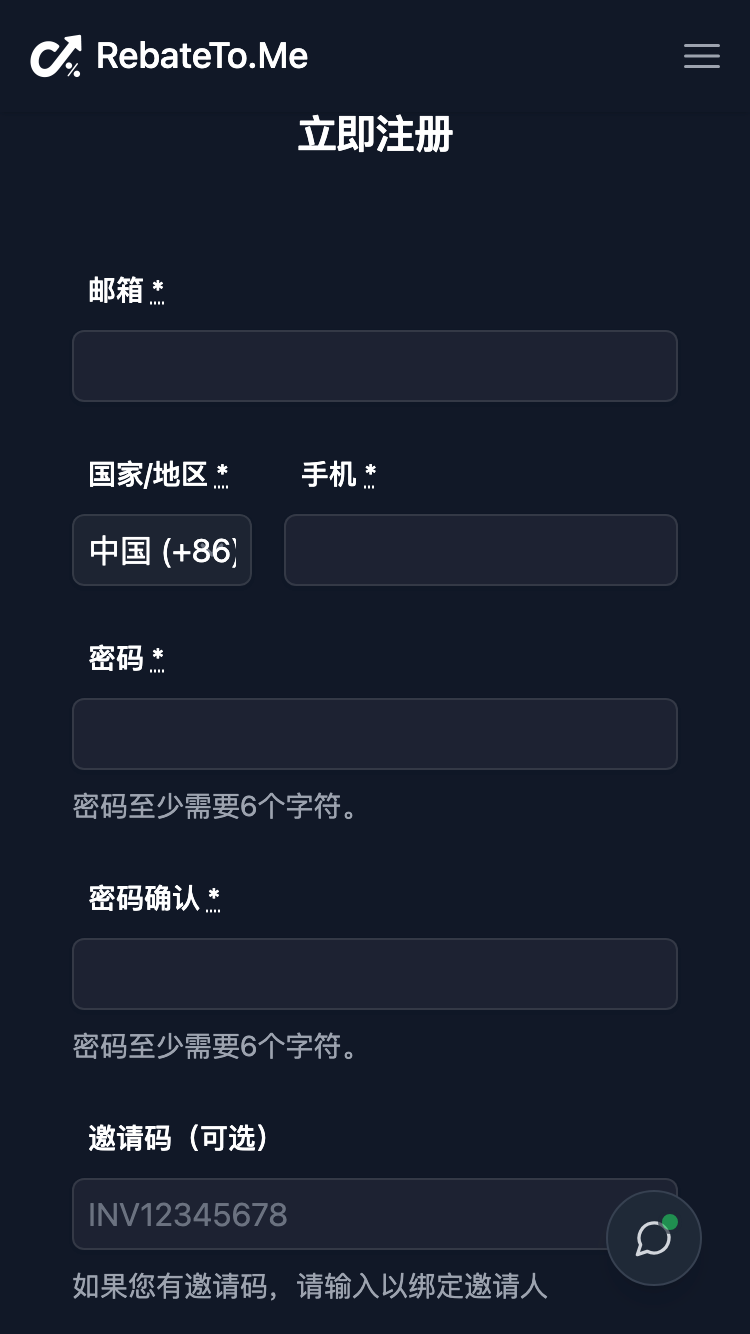Click the 立即注册 page heading

(374, 135)
